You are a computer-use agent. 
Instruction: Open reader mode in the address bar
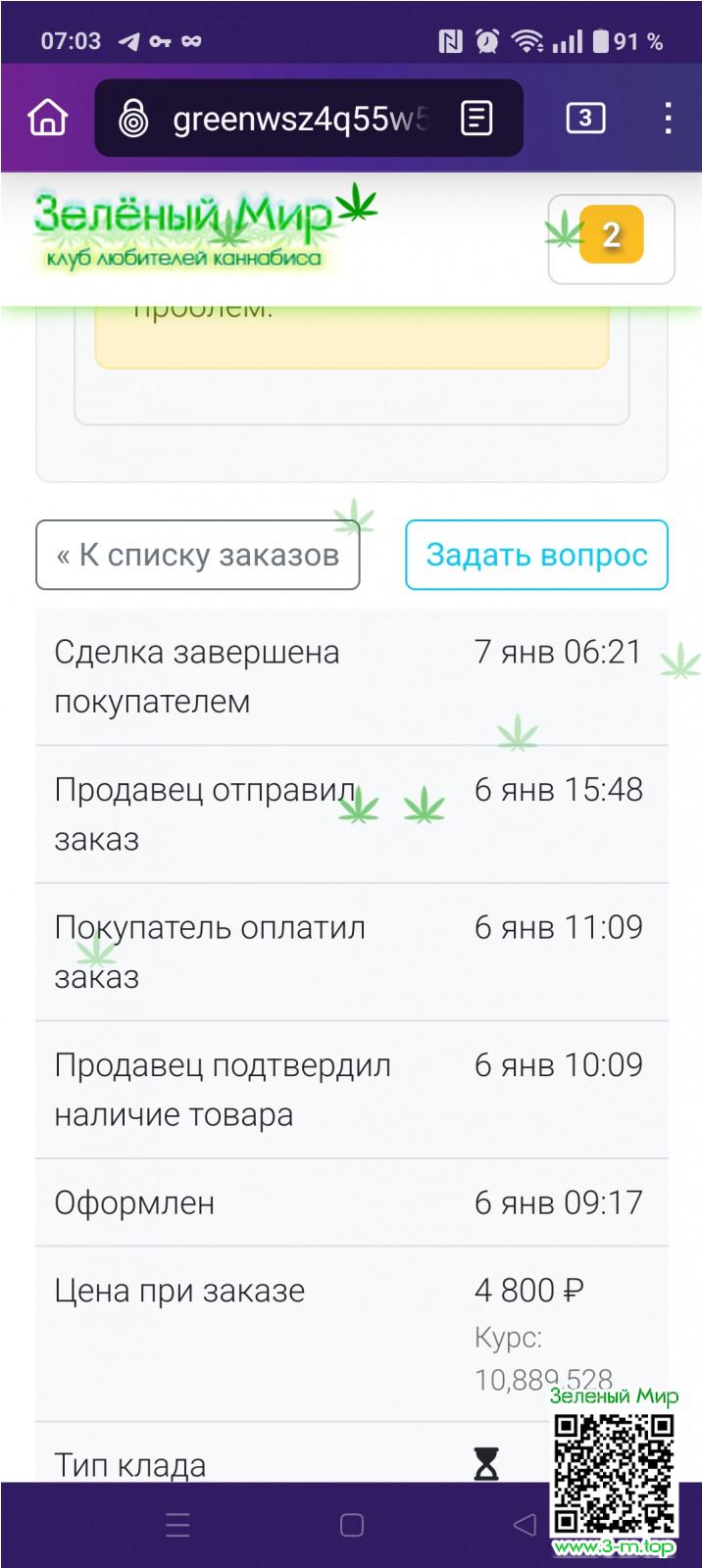coord(476,120)
